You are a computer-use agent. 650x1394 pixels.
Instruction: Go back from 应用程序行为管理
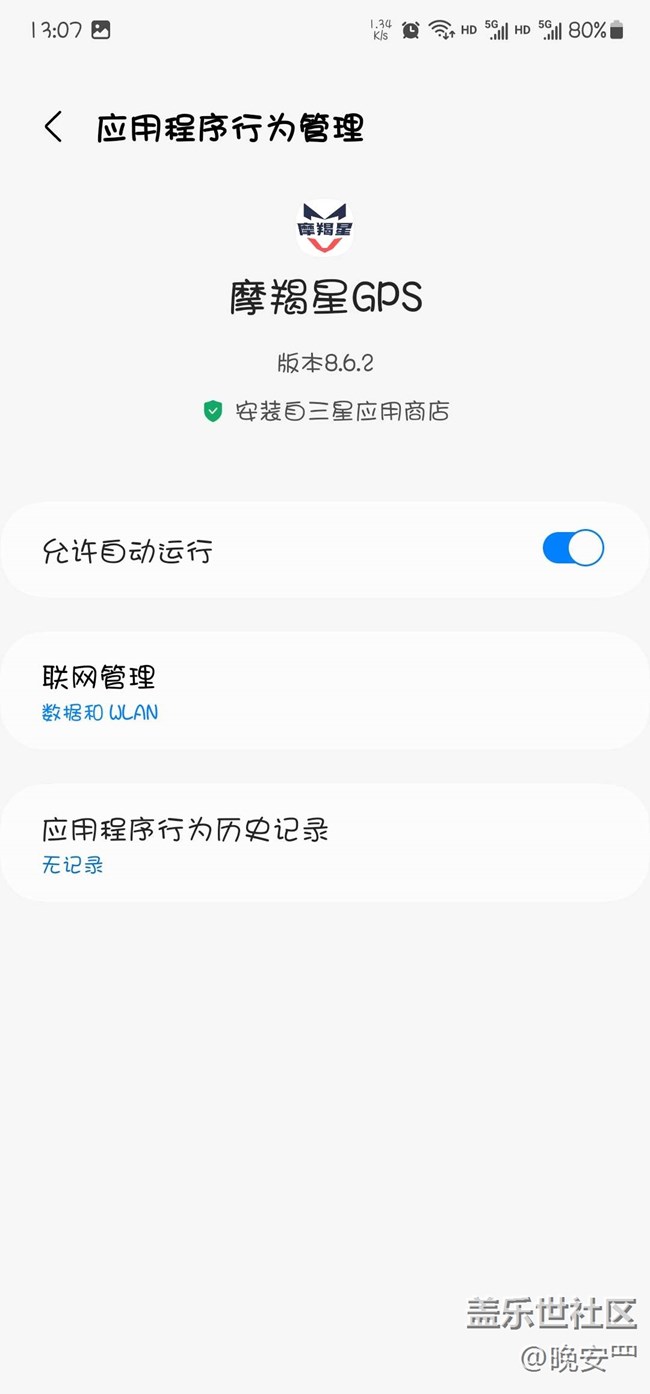click(54, 128)
